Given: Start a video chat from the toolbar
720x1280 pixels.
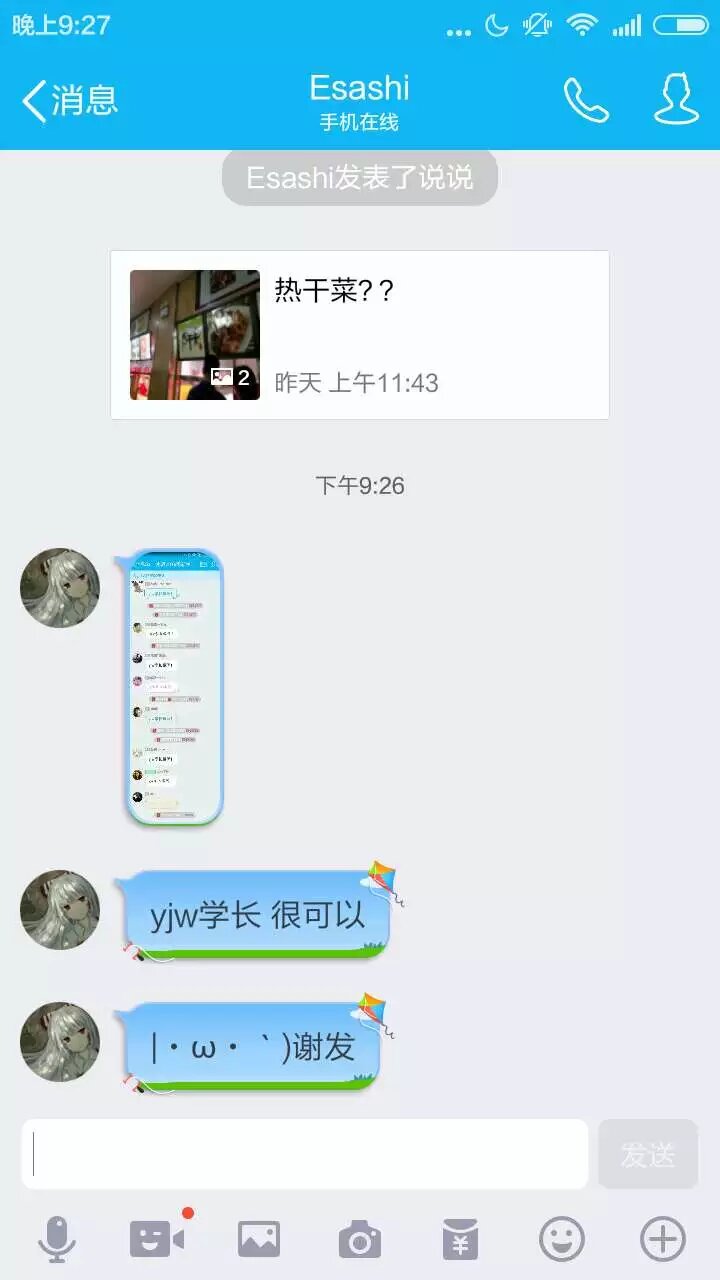Looking at the screenshot, I should [158, 1240].
